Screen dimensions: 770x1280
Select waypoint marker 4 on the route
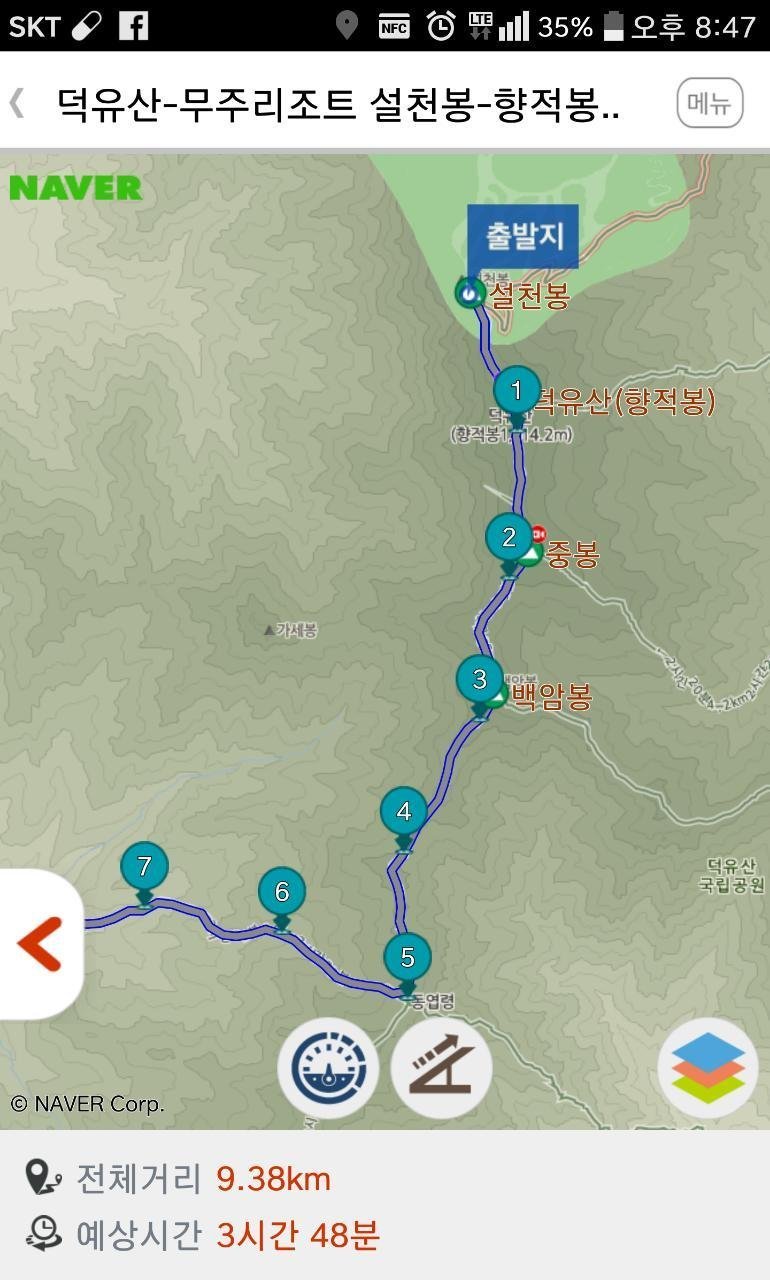pyautogui.click(x=404, y=812)
